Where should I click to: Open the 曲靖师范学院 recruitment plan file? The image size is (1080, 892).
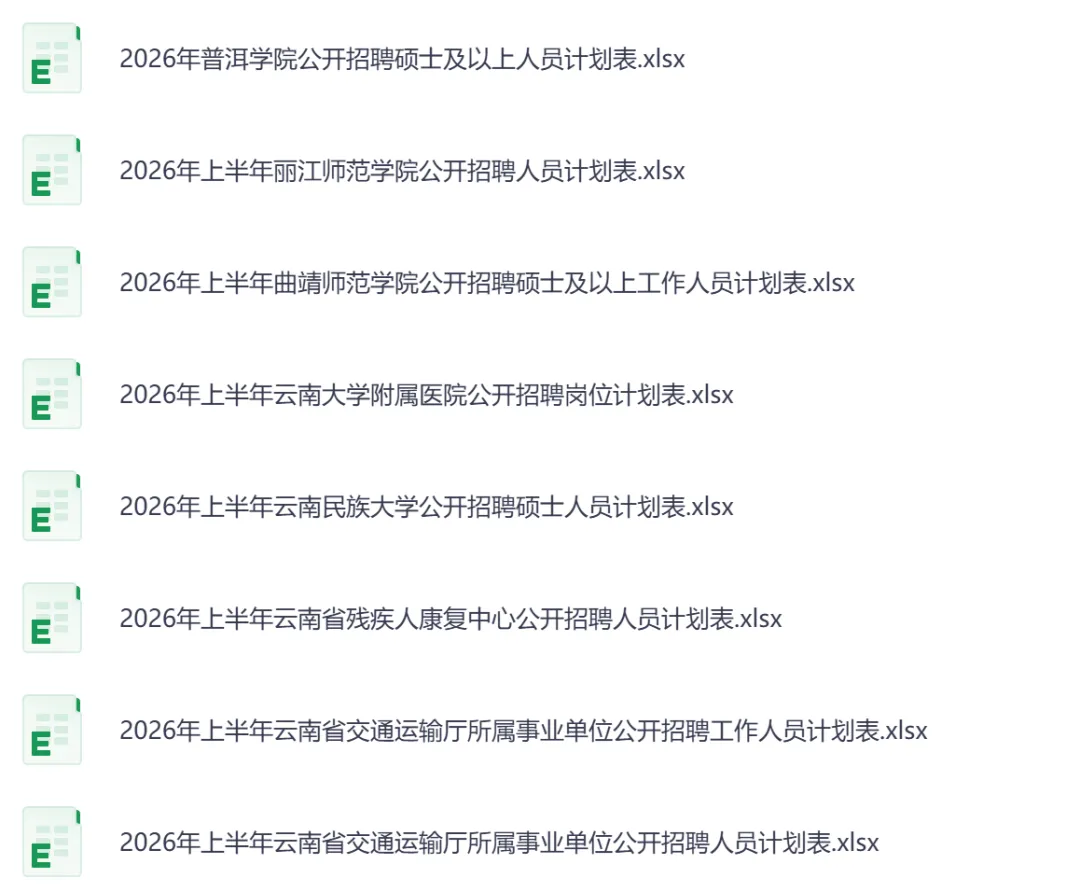point(487,283)
